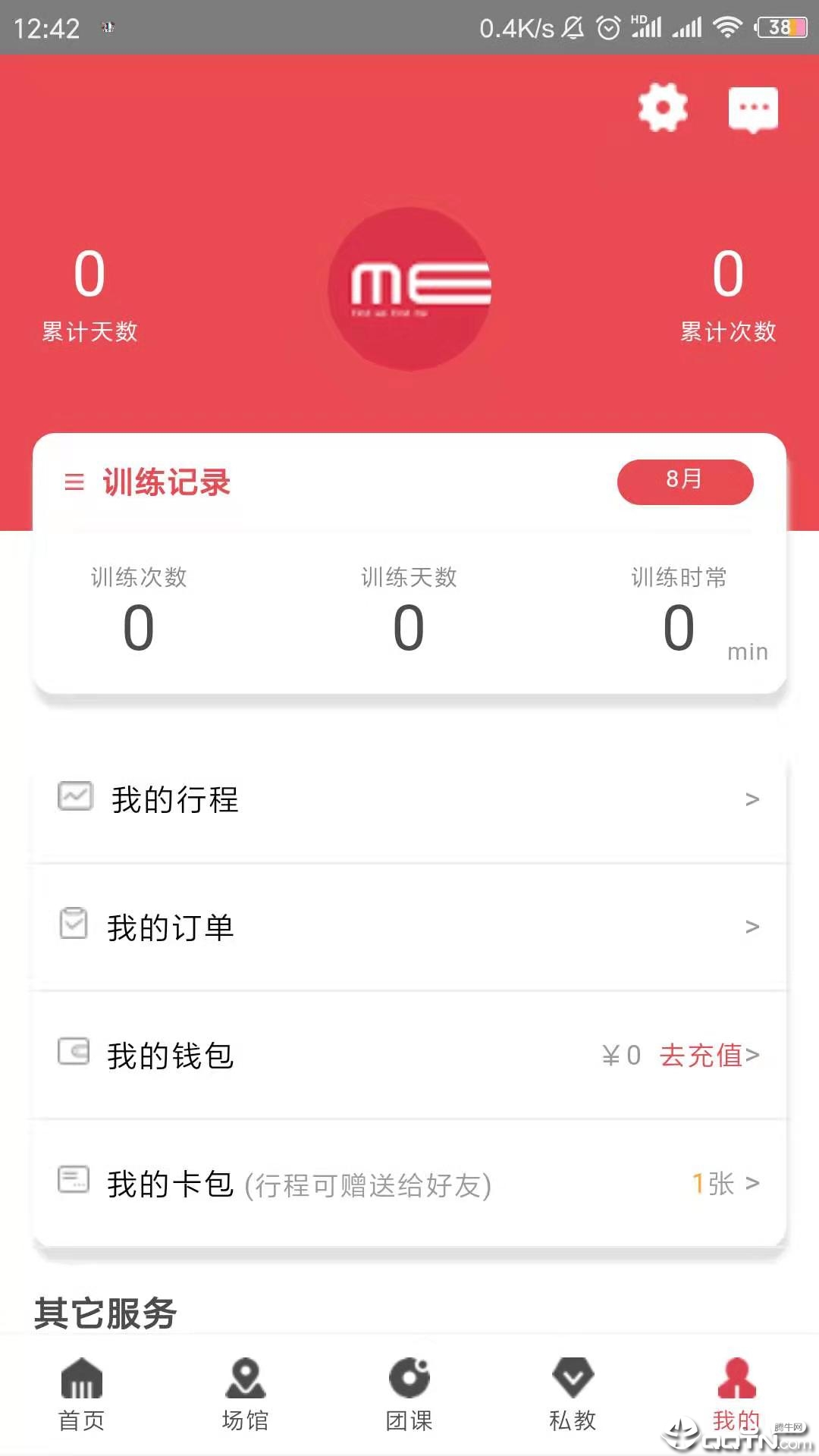Tap the ME profile avatar

(x=409, y=289)
